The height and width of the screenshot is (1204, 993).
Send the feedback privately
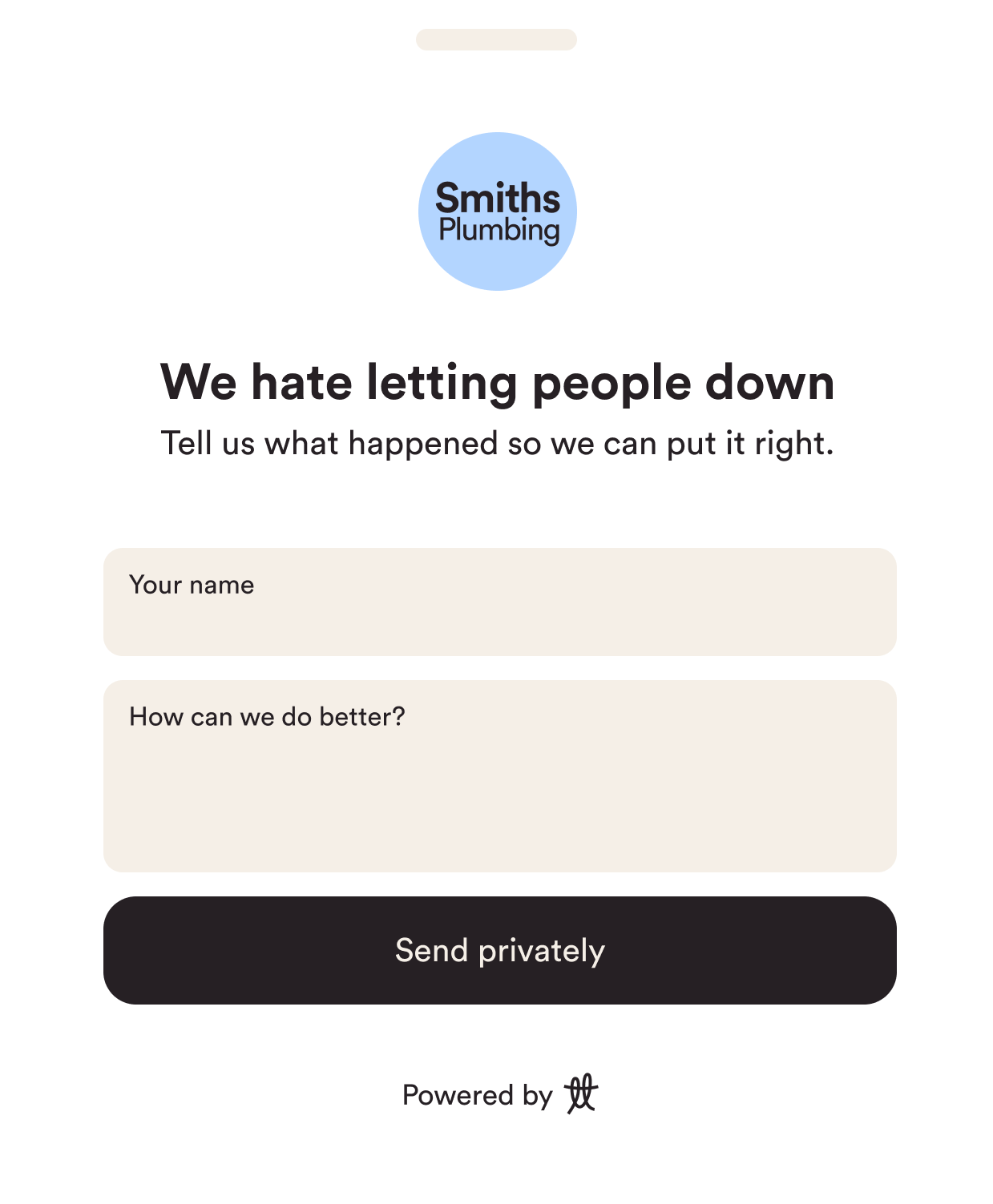(499, 950)
